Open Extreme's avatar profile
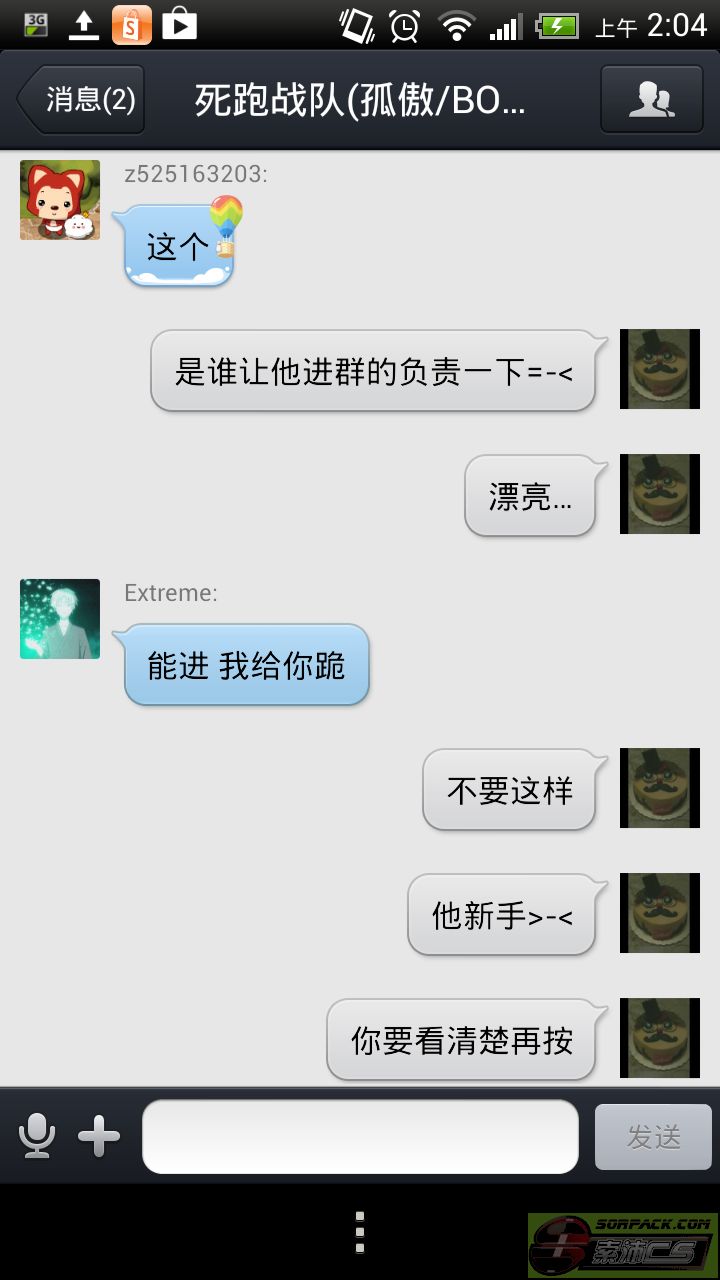This screenshot has width=720, height=1280. tap(60, 619)
